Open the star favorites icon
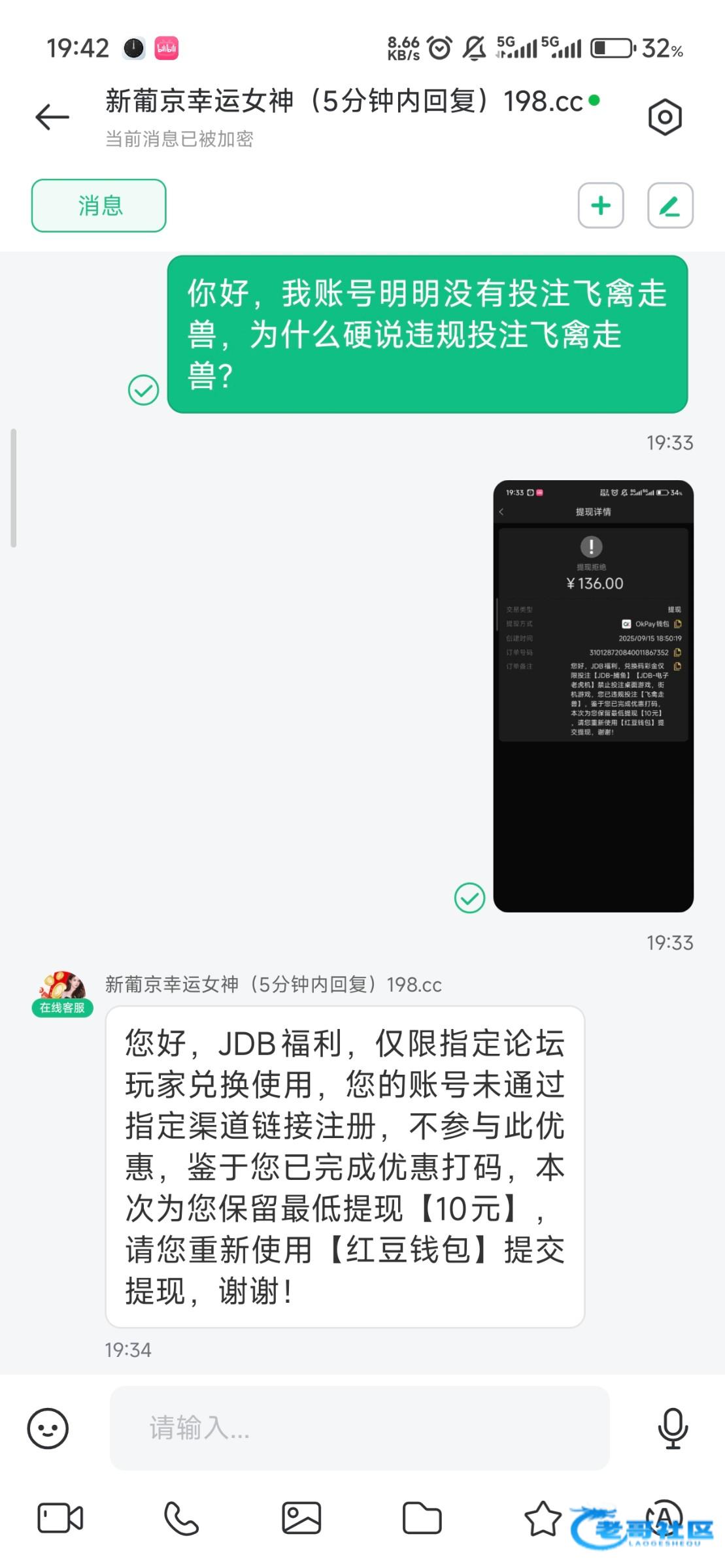Viewport: 725px width, 1568px height. point(543,1518)
